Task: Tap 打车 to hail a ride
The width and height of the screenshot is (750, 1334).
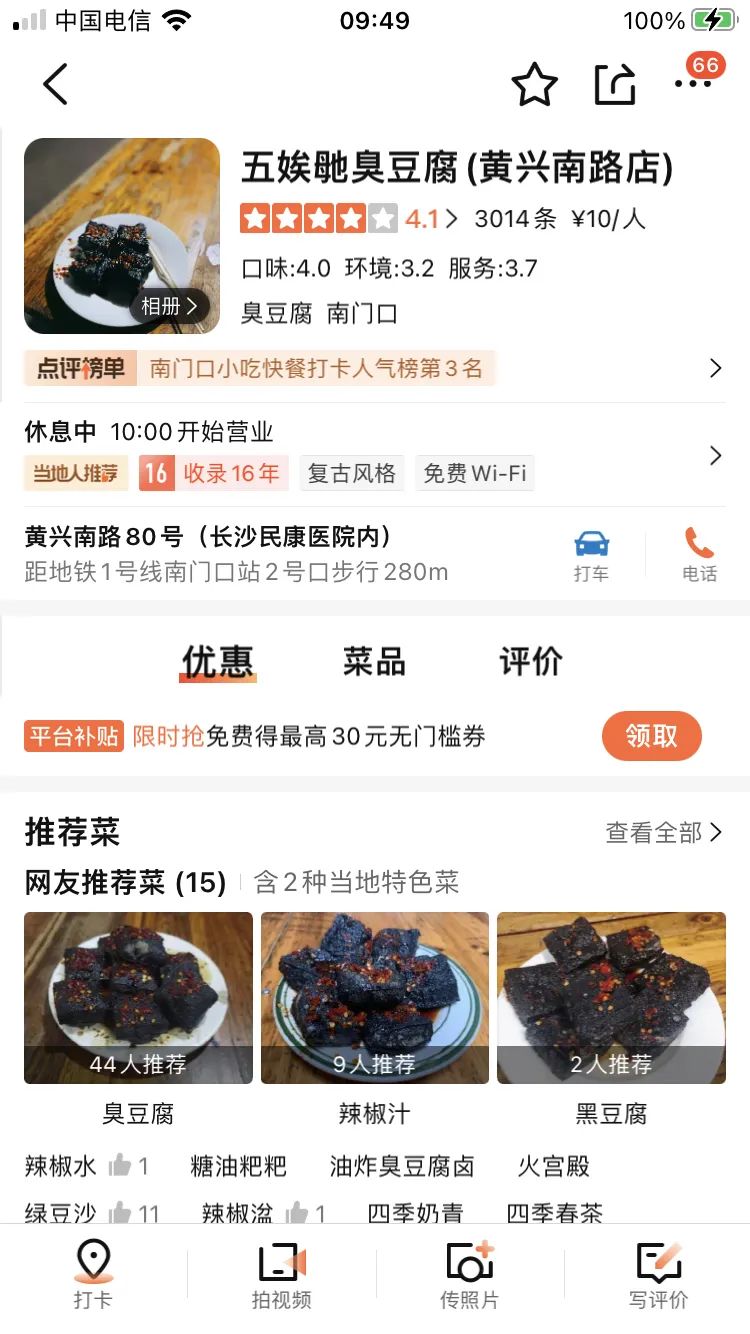Action: 591,554
